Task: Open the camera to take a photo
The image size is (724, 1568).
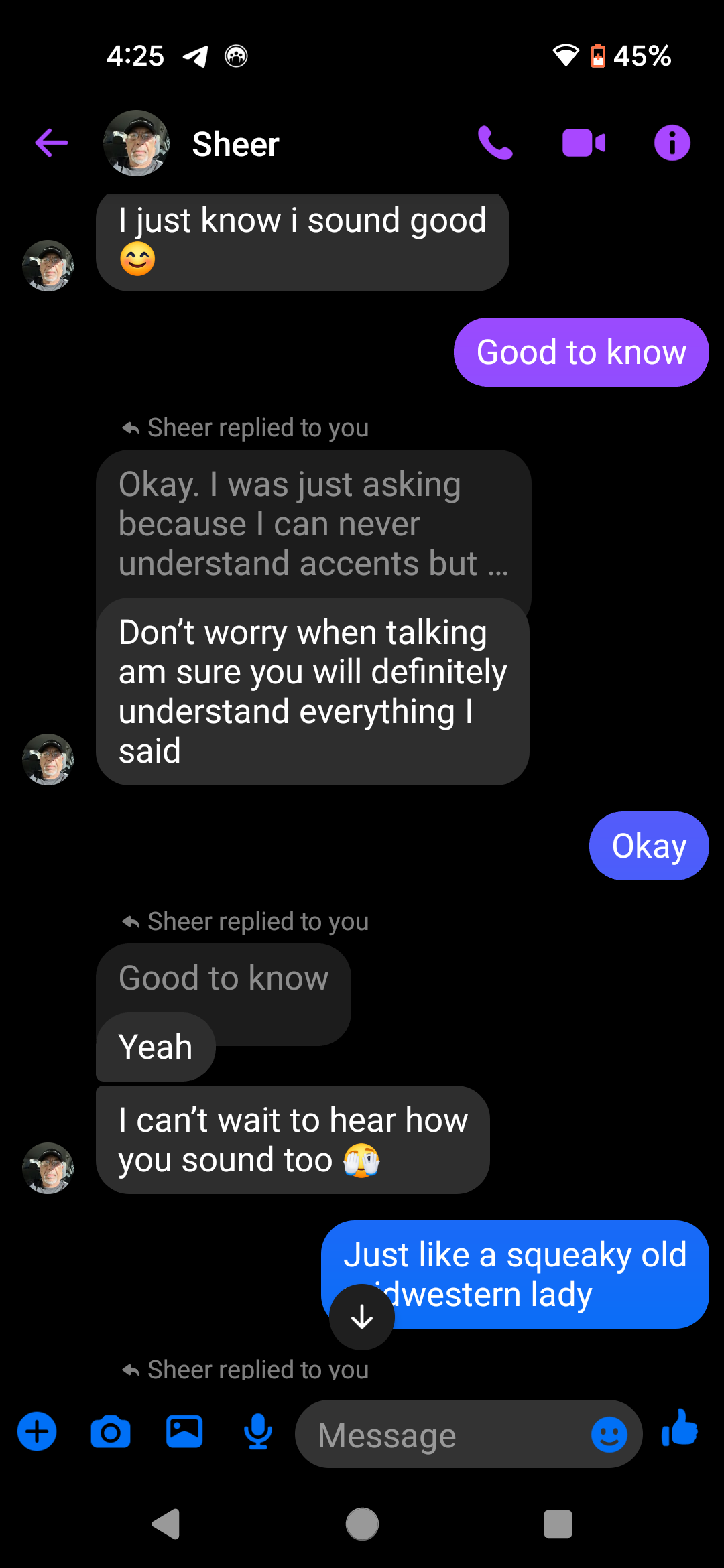Action: pos(111,1432)
